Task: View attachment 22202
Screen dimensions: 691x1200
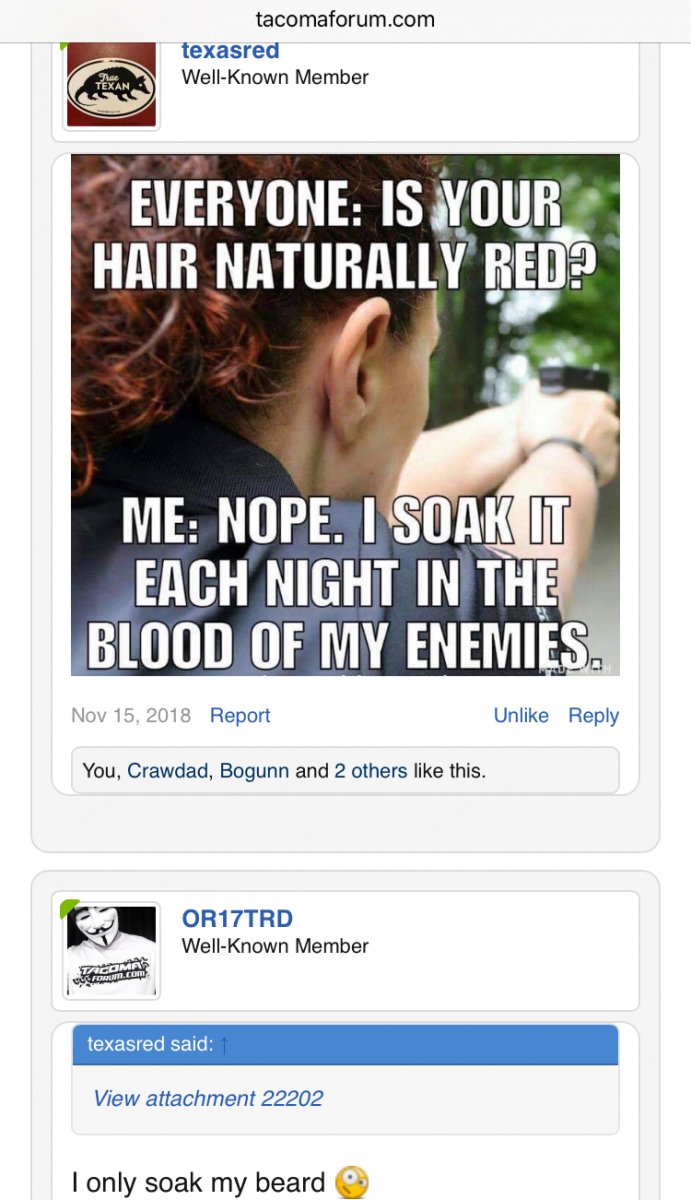Action: (208, 1098)
